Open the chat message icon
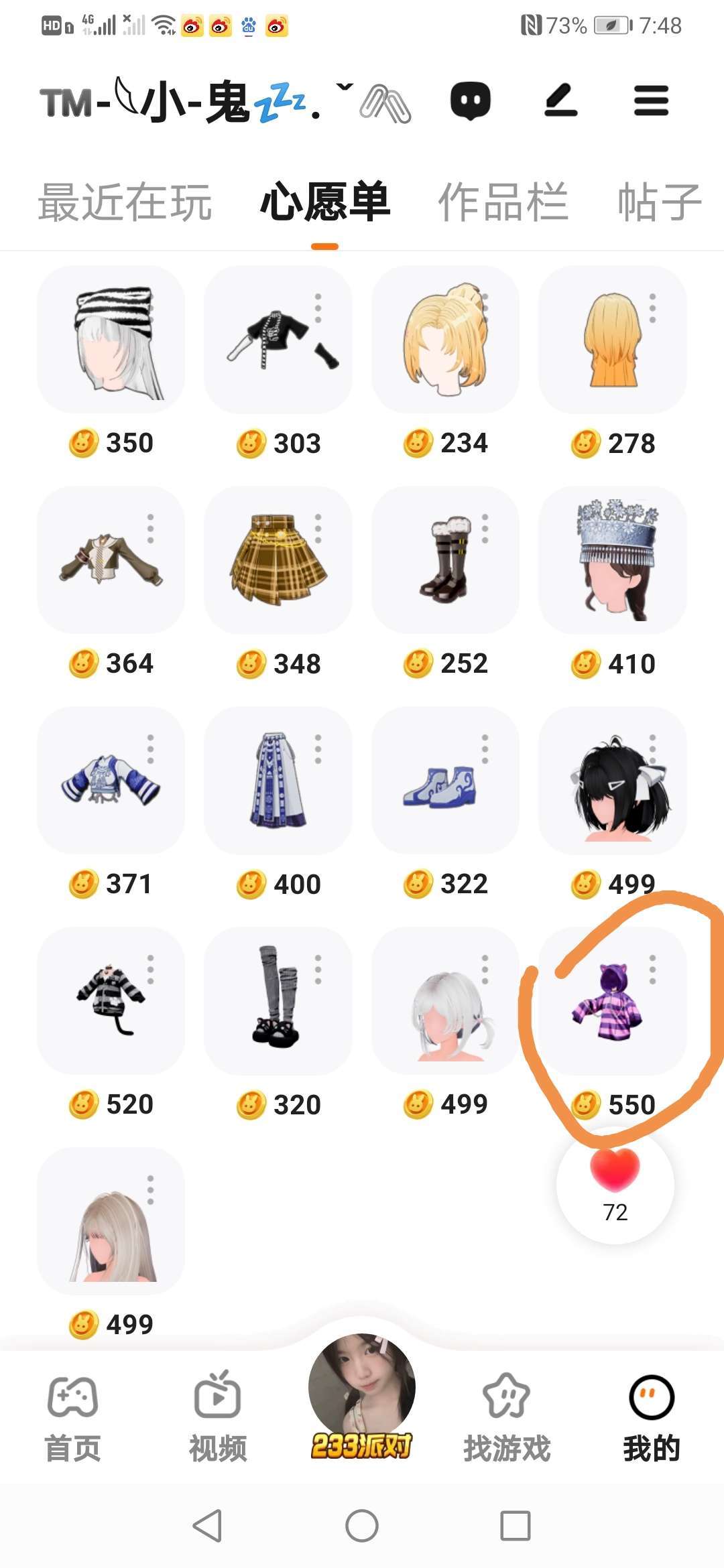The height and width of the screenshot is (1568, 724). [x=471, y=101]
